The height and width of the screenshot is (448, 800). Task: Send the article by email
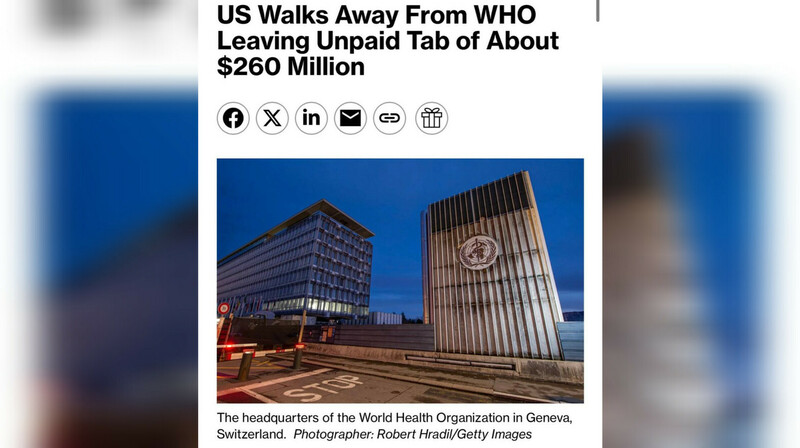pos(350,118)
